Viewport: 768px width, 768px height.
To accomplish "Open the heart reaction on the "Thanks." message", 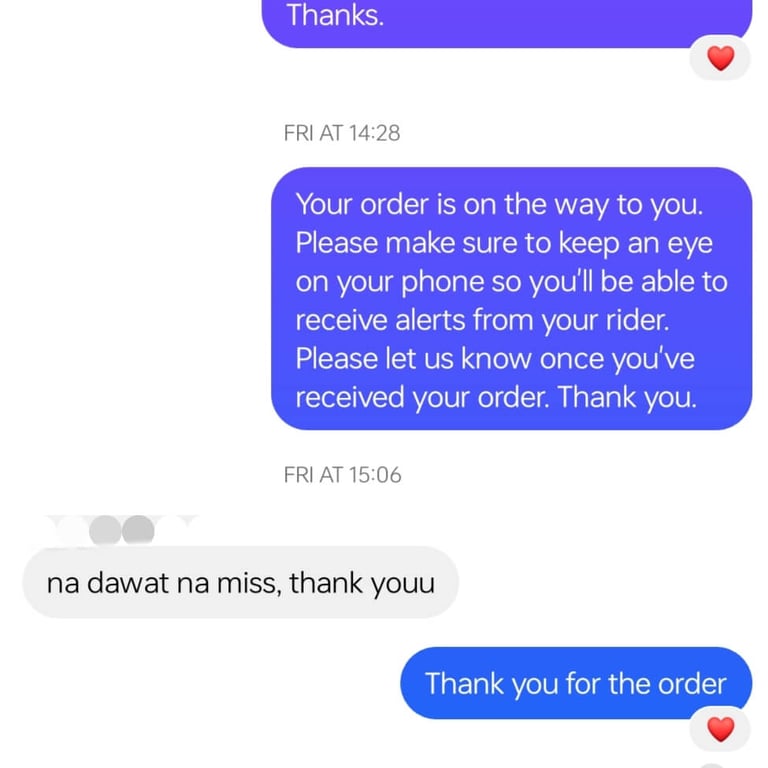I will coord(720,58).
